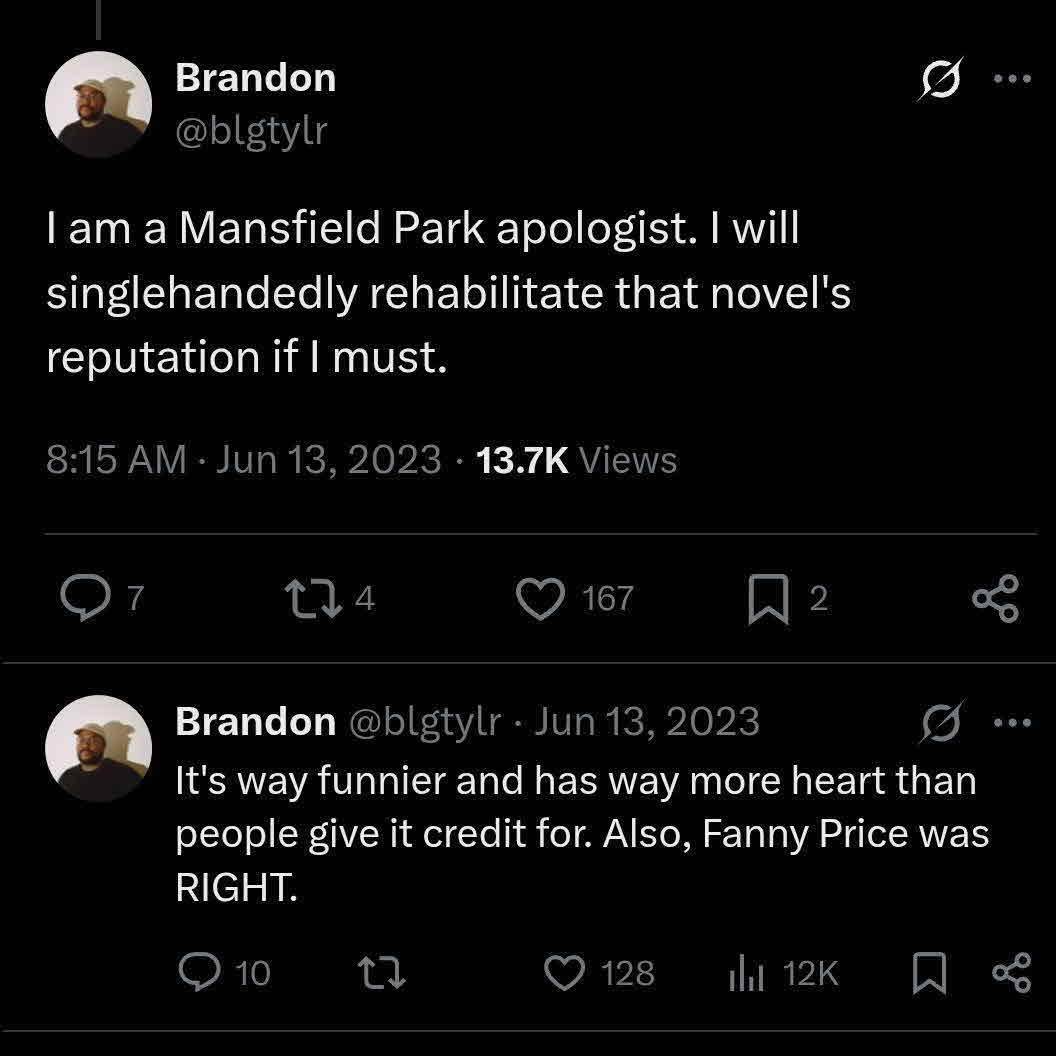
Task: View analytics for the 12K views reply
Action: [x=747, y=972]
